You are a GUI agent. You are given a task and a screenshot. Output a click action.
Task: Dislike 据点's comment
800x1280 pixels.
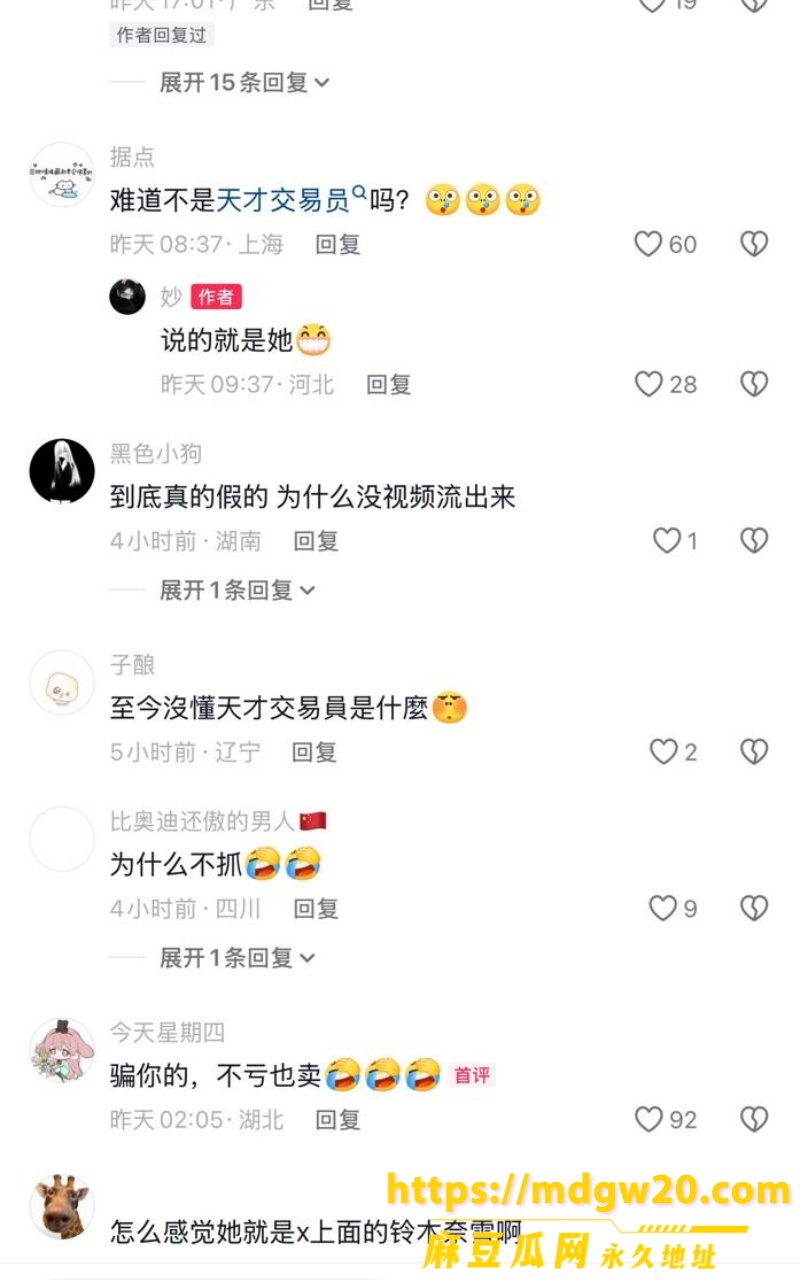click(754, 244)
